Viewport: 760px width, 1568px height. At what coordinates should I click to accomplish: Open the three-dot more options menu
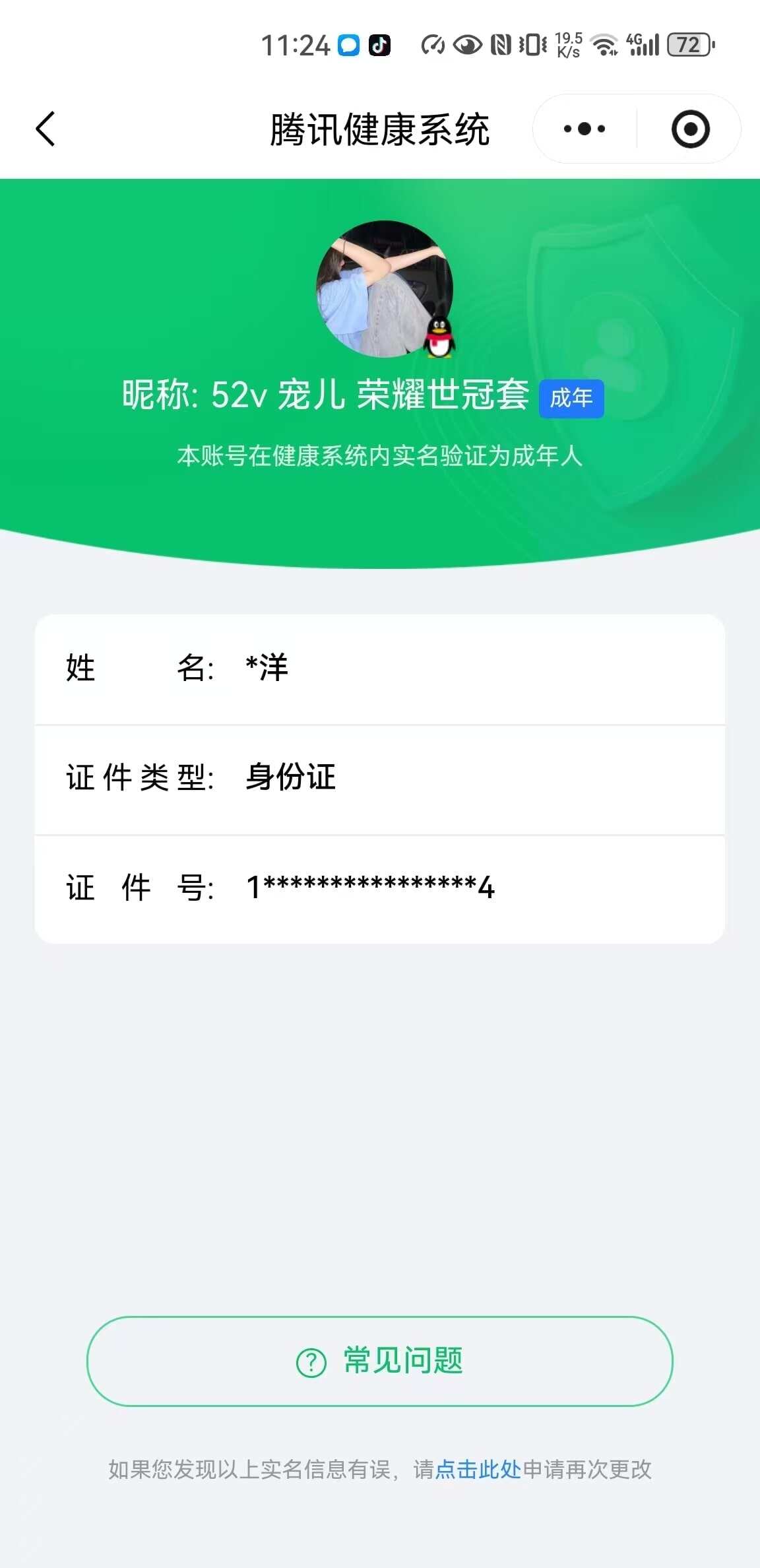click(x=583, y=129)
